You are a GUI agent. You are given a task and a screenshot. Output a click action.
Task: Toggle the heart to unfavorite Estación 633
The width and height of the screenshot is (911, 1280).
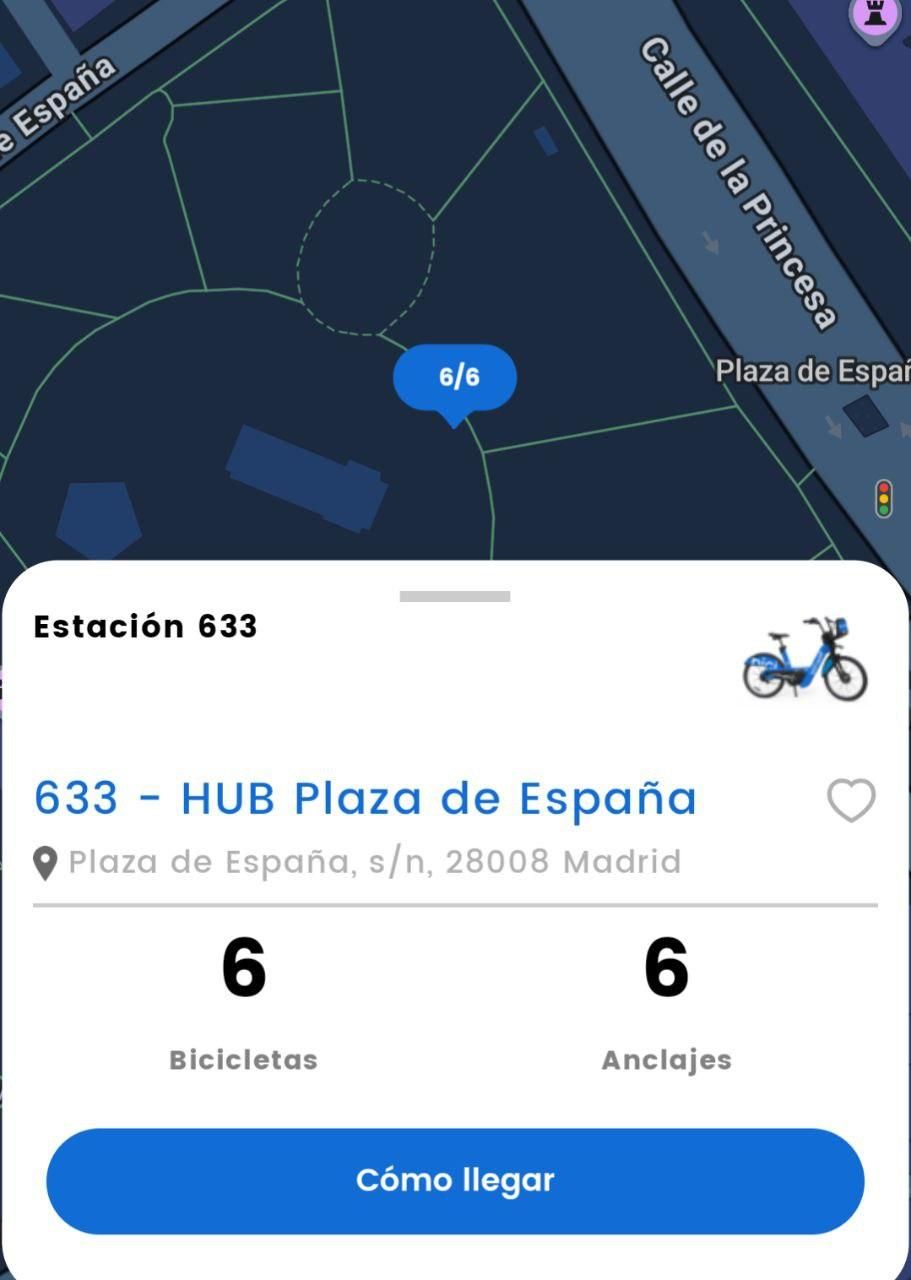[x=850, y=800]
